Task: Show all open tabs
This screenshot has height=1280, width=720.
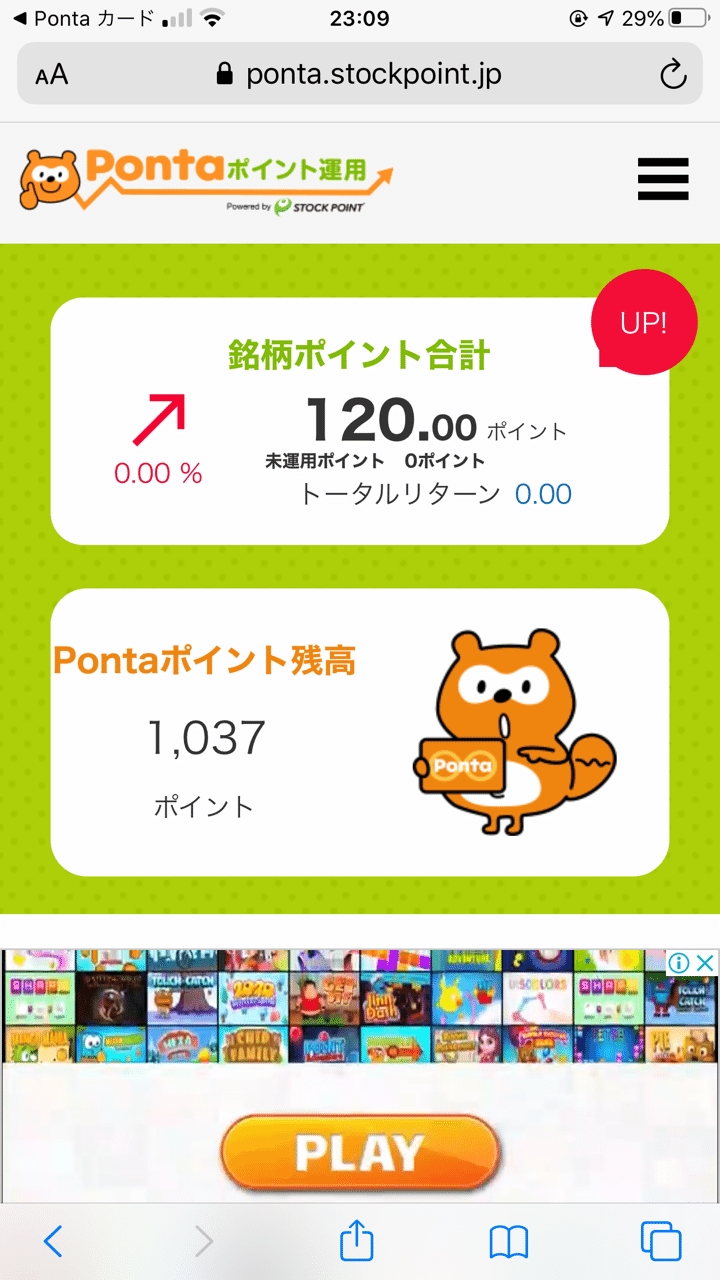Action: coord(661,1241)
